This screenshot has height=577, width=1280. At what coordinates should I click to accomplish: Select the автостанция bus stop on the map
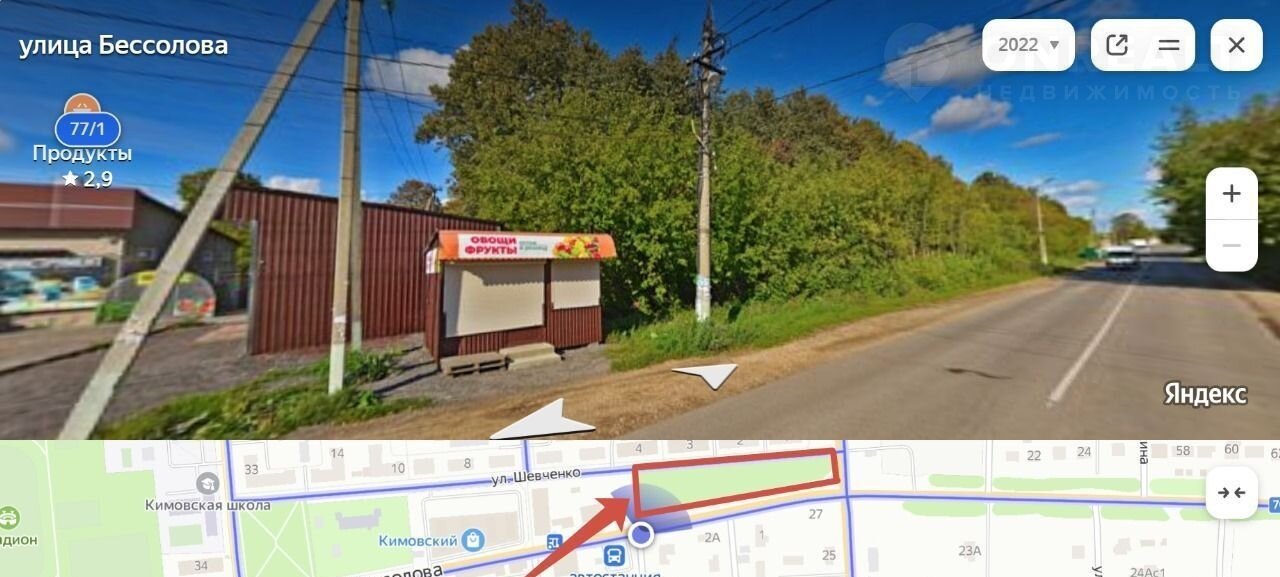coord(614,556)
